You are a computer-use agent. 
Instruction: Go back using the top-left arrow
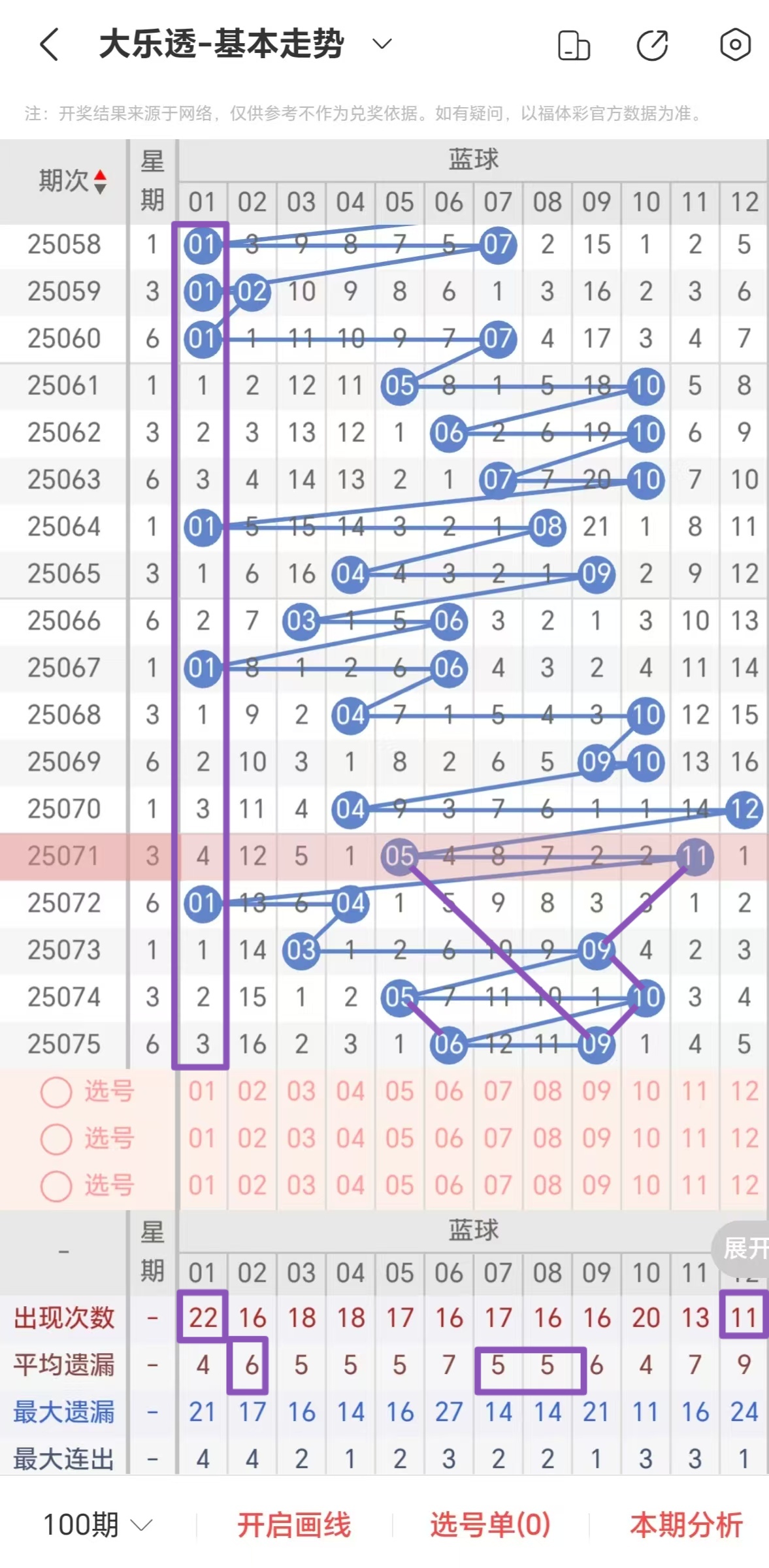click(x=49, y=44)
